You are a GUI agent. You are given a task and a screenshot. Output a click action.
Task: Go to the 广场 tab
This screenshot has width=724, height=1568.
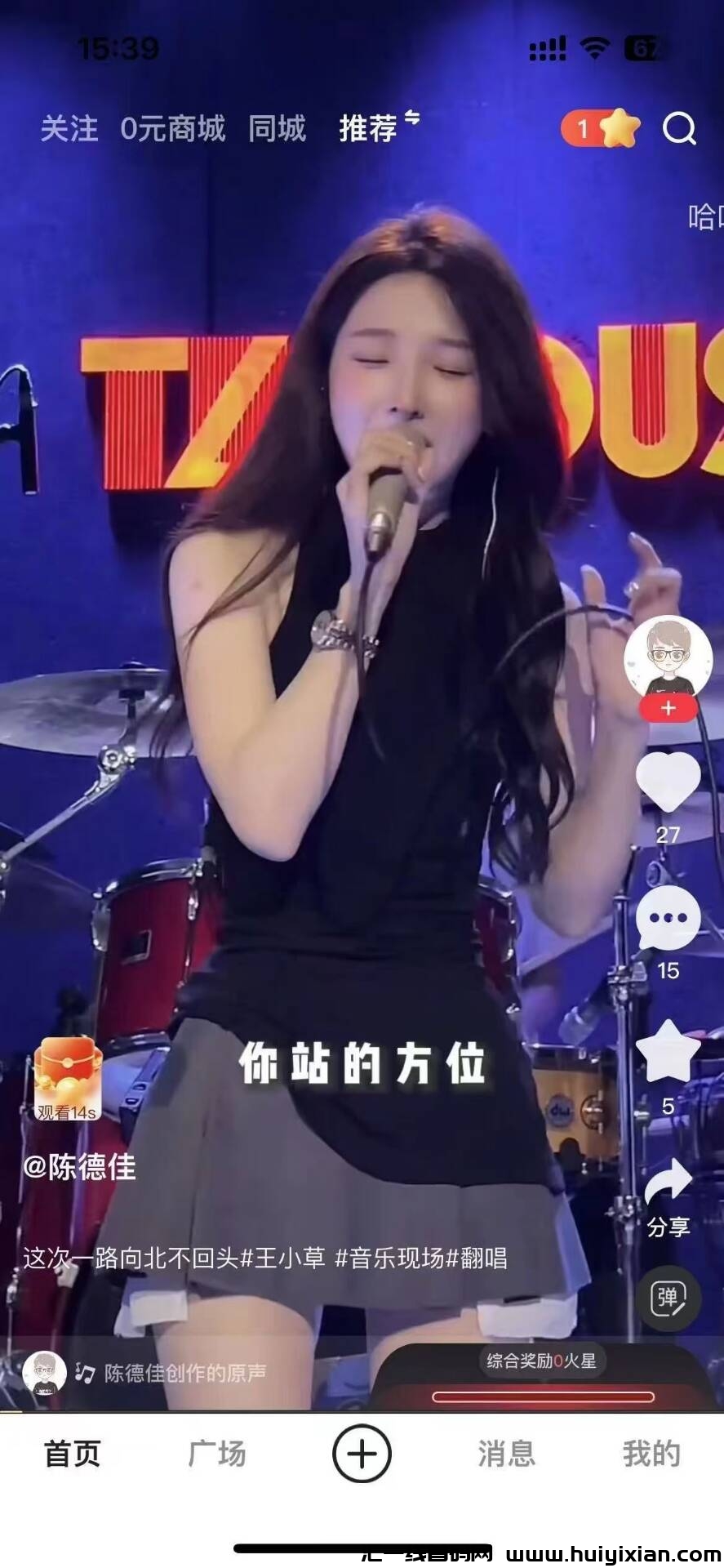(x=217, y=1454)
